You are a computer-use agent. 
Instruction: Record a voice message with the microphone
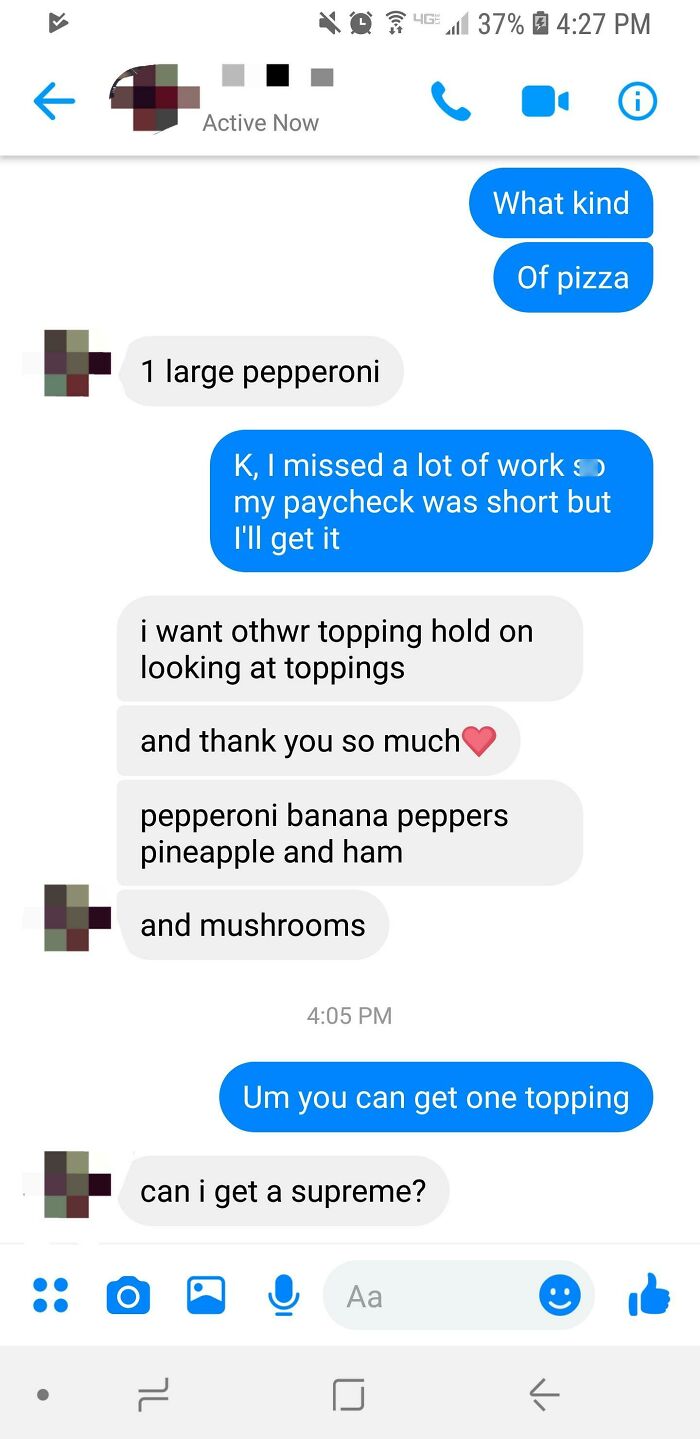tap(284, 1296)
